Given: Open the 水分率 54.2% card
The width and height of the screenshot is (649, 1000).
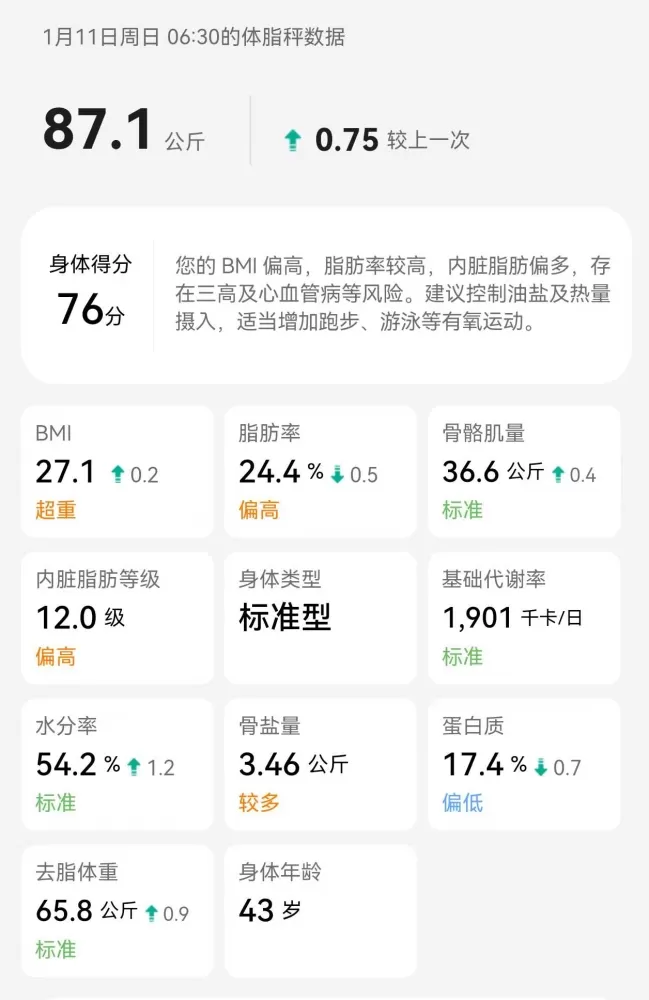Looking at the screenshot, I should tap(117, 764).
